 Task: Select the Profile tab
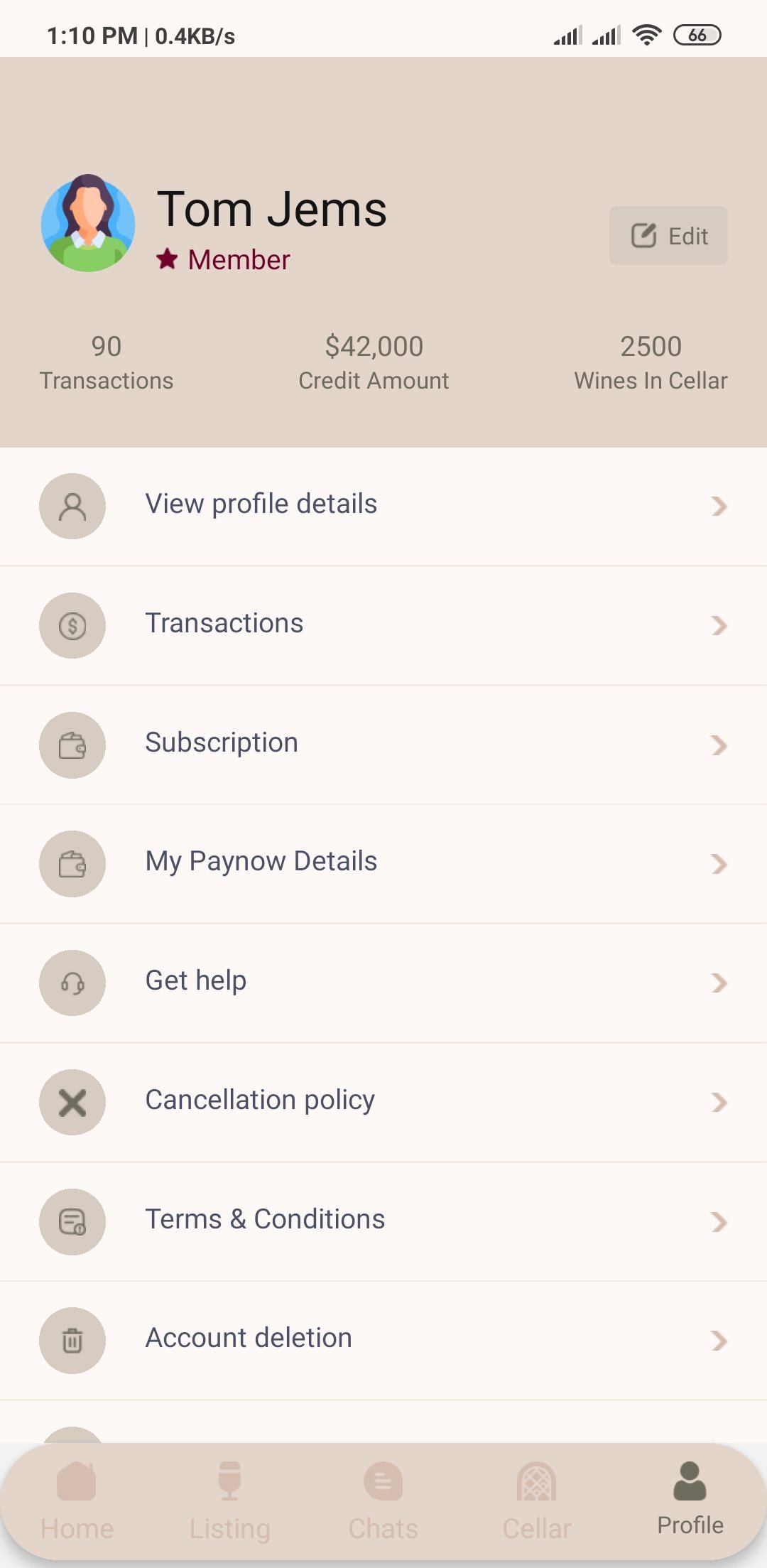(690, 1499)
